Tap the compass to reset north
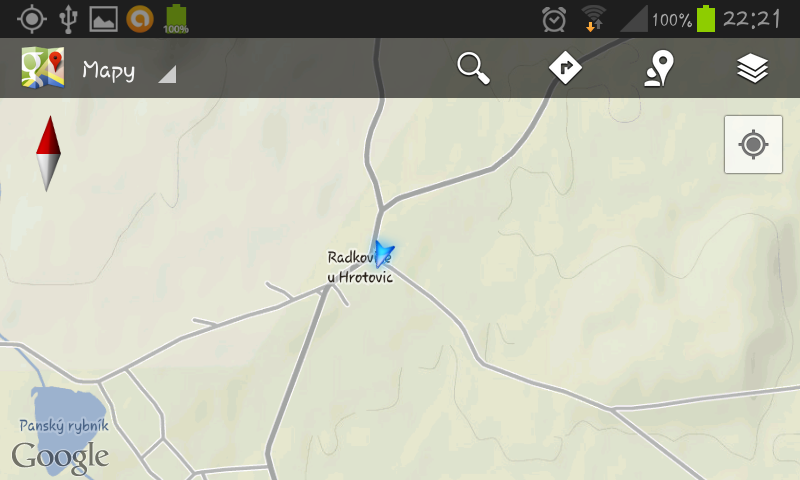Screen dimensions: 800x480 [48, 153]
